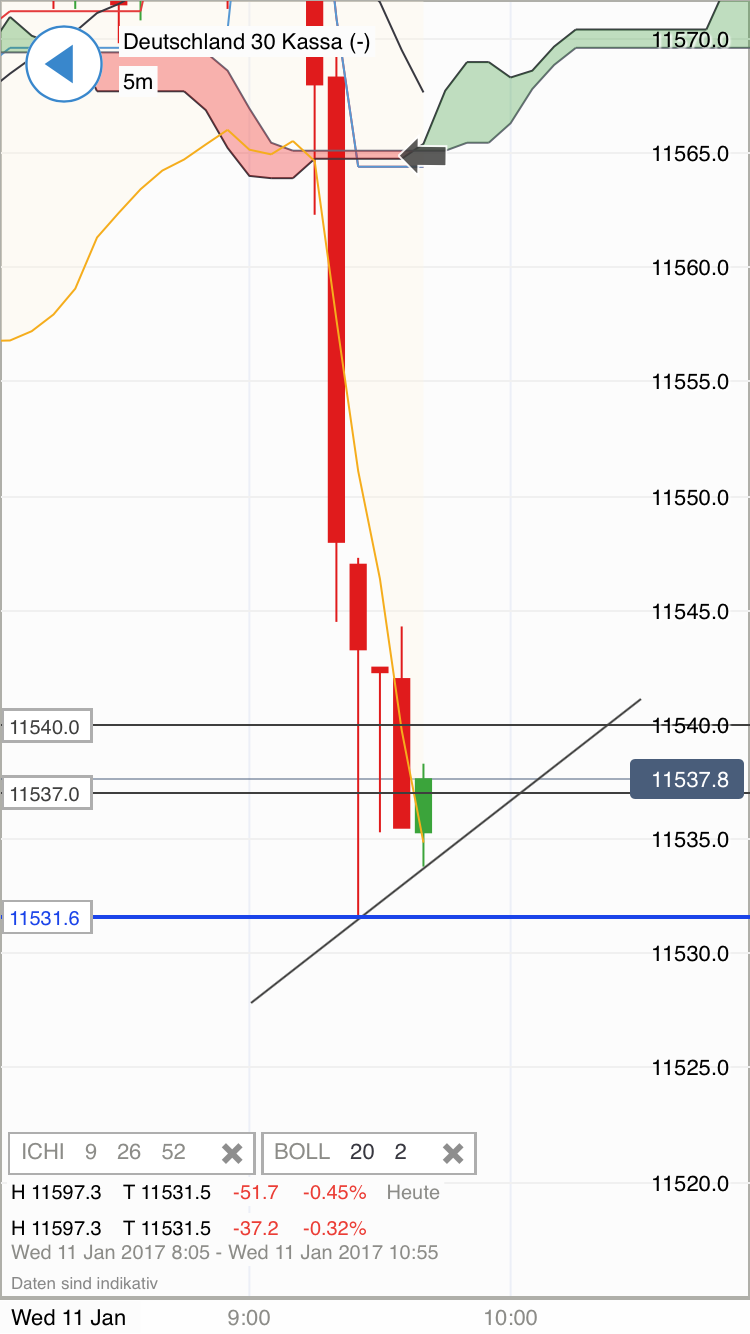Screen dimensions: 750x1334
Task: Toggle the Heute view
Action: (415, 1192)
